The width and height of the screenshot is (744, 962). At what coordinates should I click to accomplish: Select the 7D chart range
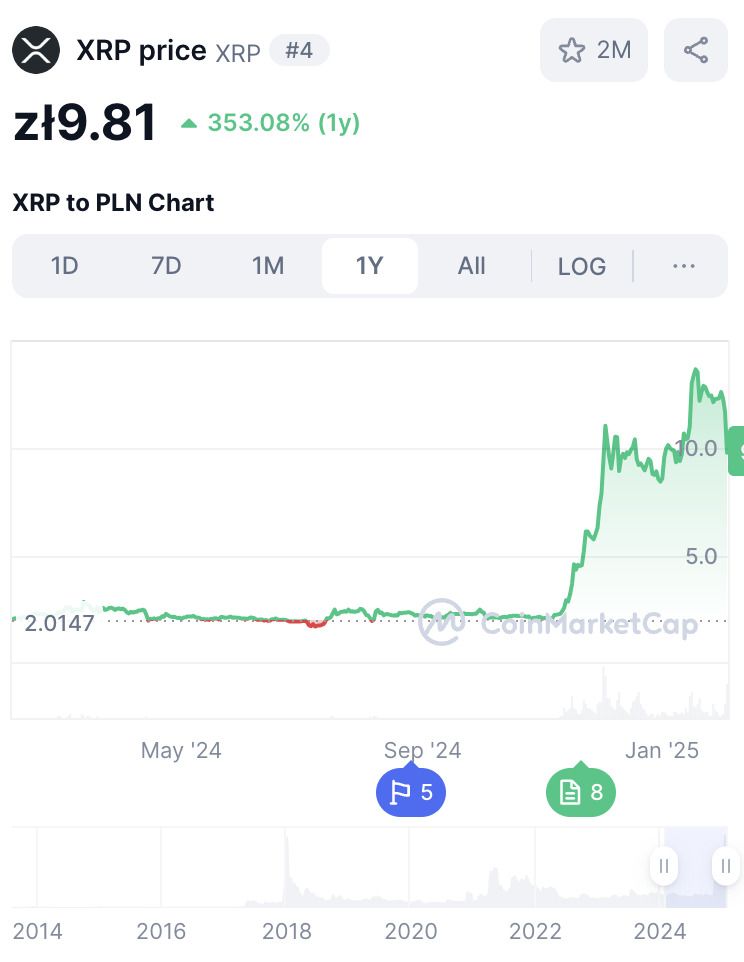166,266
